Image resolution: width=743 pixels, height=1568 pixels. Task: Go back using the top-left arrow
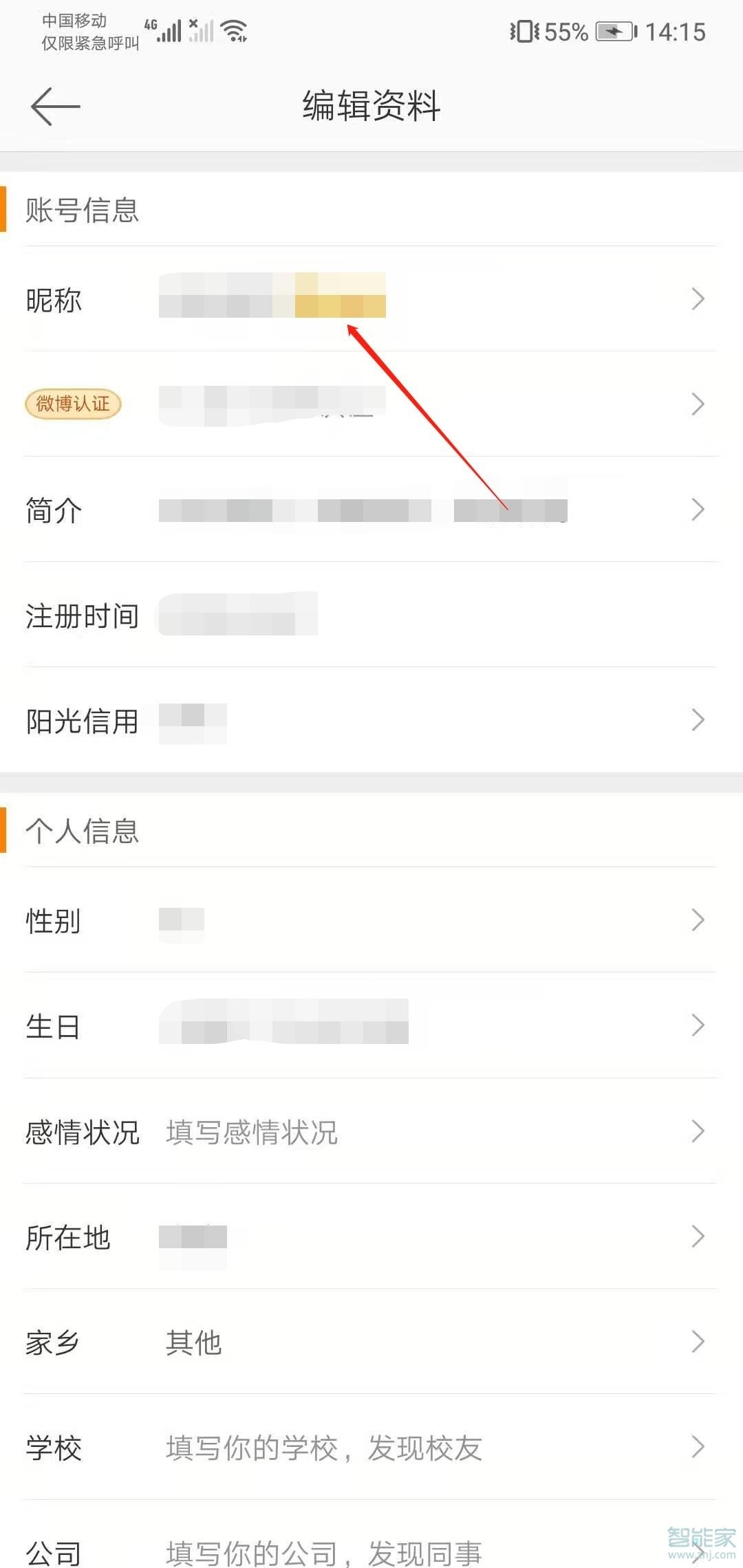[x=56, y=106]
